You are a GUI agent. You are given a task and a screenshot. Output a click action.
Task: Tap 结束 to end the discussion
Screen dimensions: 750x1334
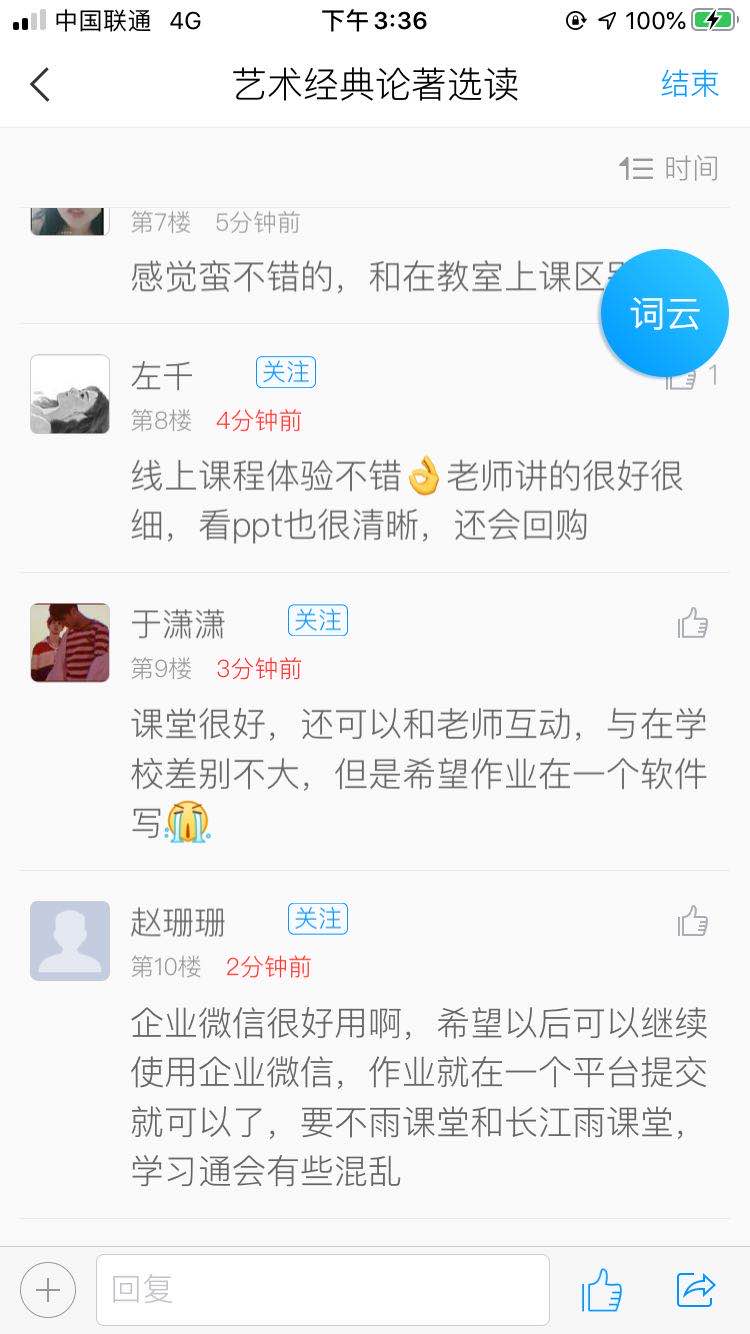click(x=690, y=84)
